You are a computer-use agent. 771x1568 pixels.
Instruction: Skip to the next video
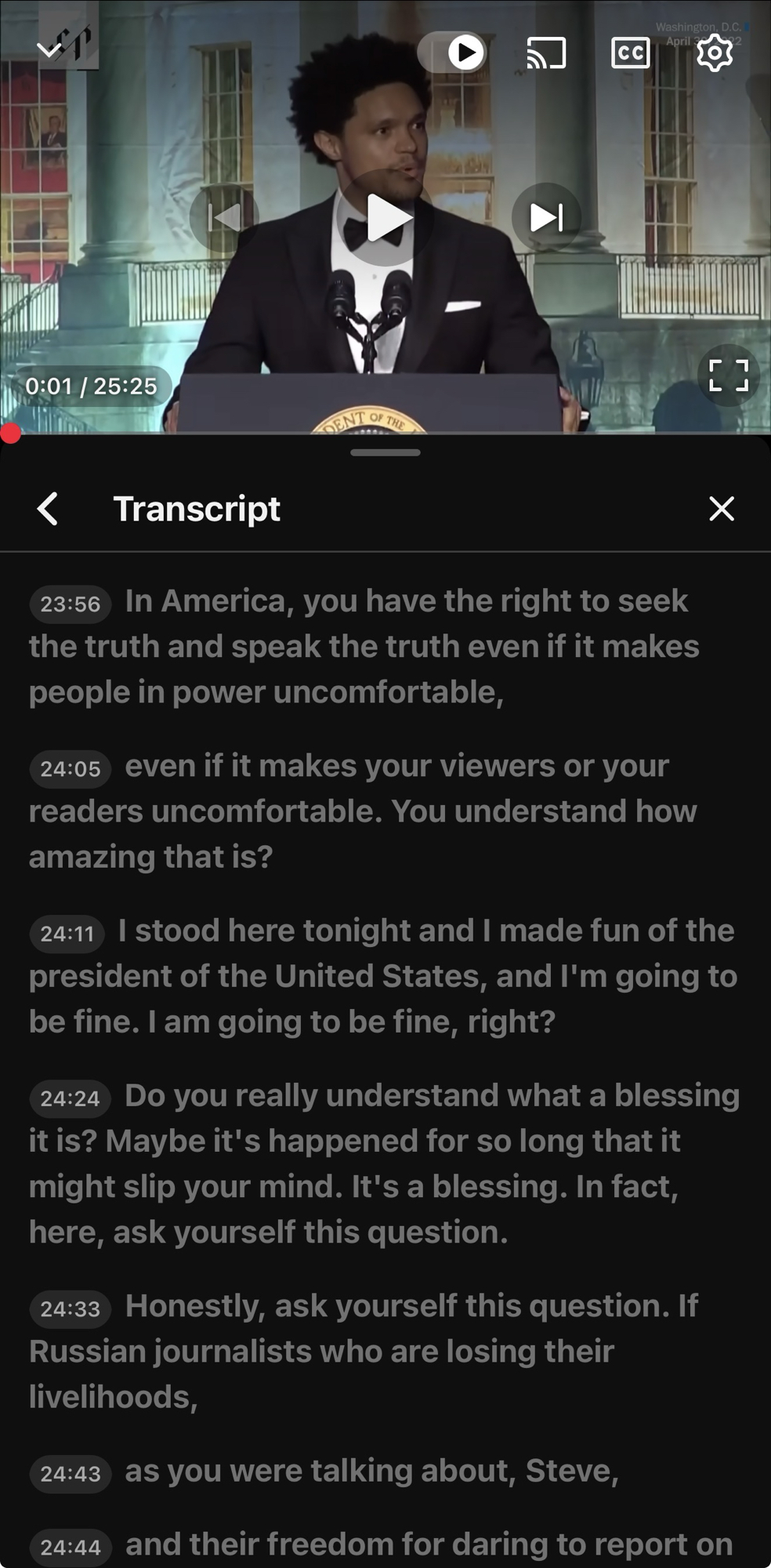coord(546,217)
